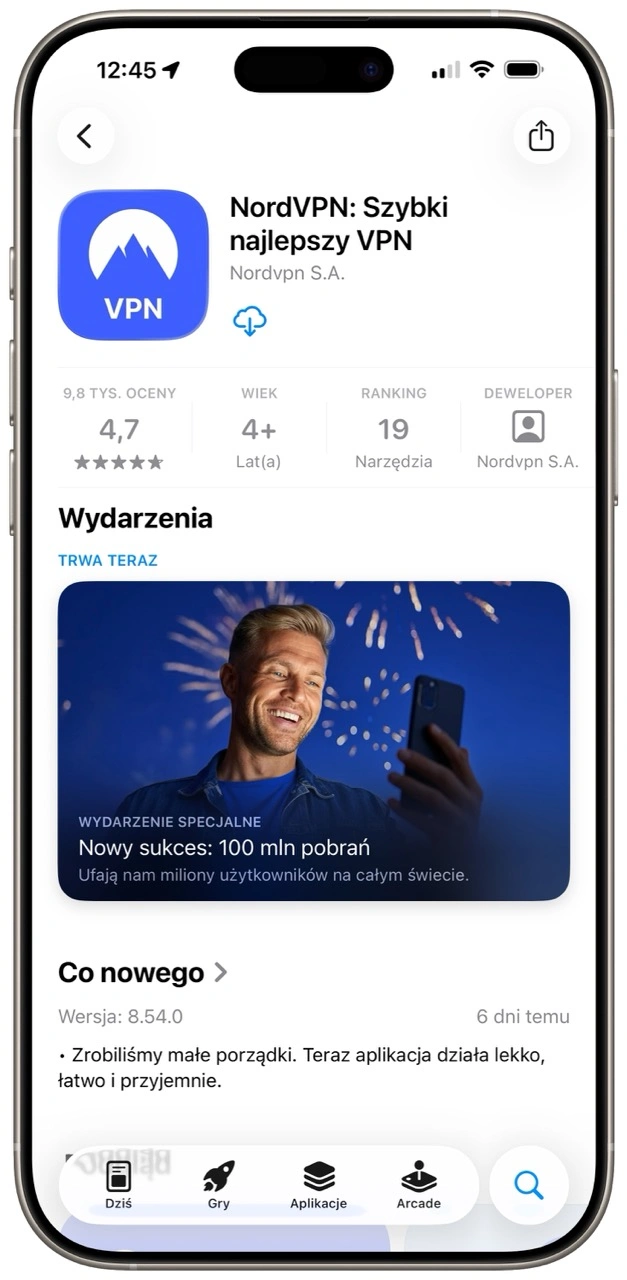Switch to the Gry tab

click(218, 1185)
